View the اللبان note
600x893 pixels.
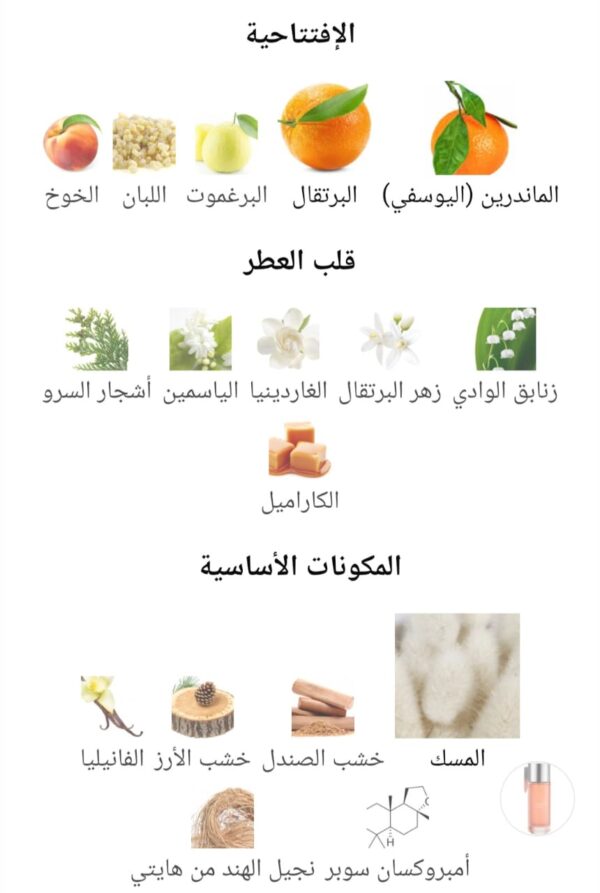[144, 143]
